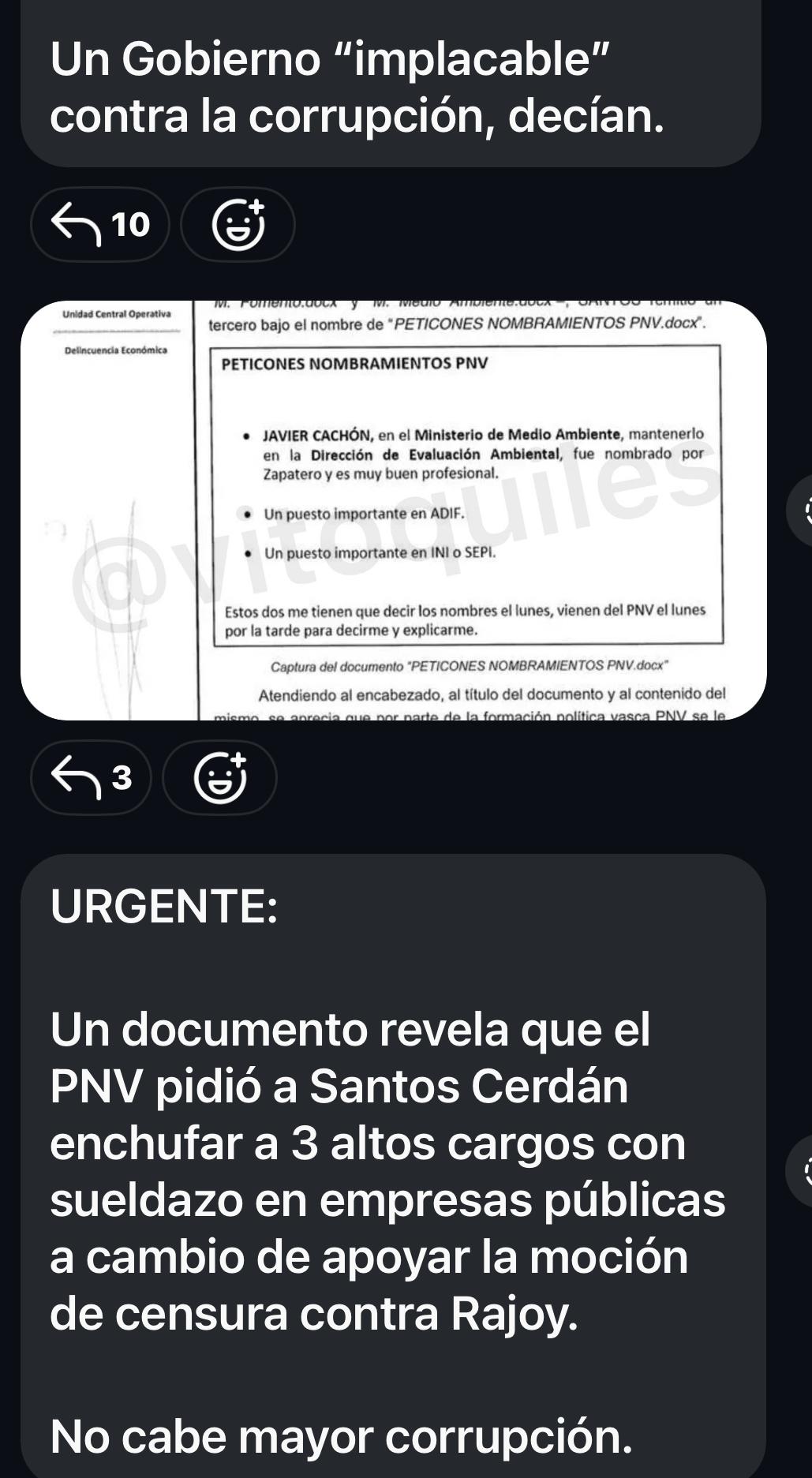812x1478 pixels.
Task: React to the document image post
Action: click(x=219, y=777)
